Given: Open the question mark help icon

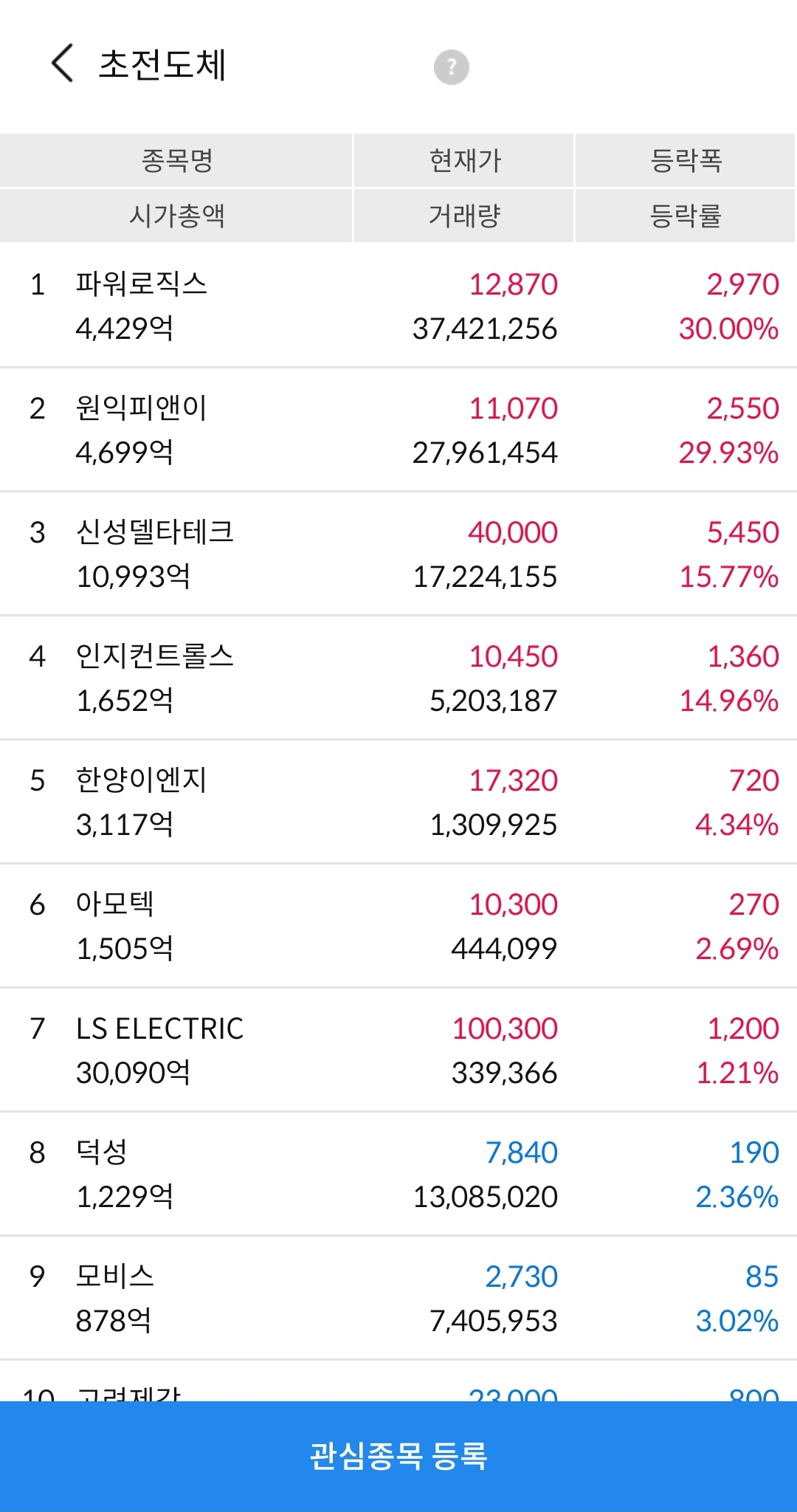Looking at the screenshot, I should [451, 67].
